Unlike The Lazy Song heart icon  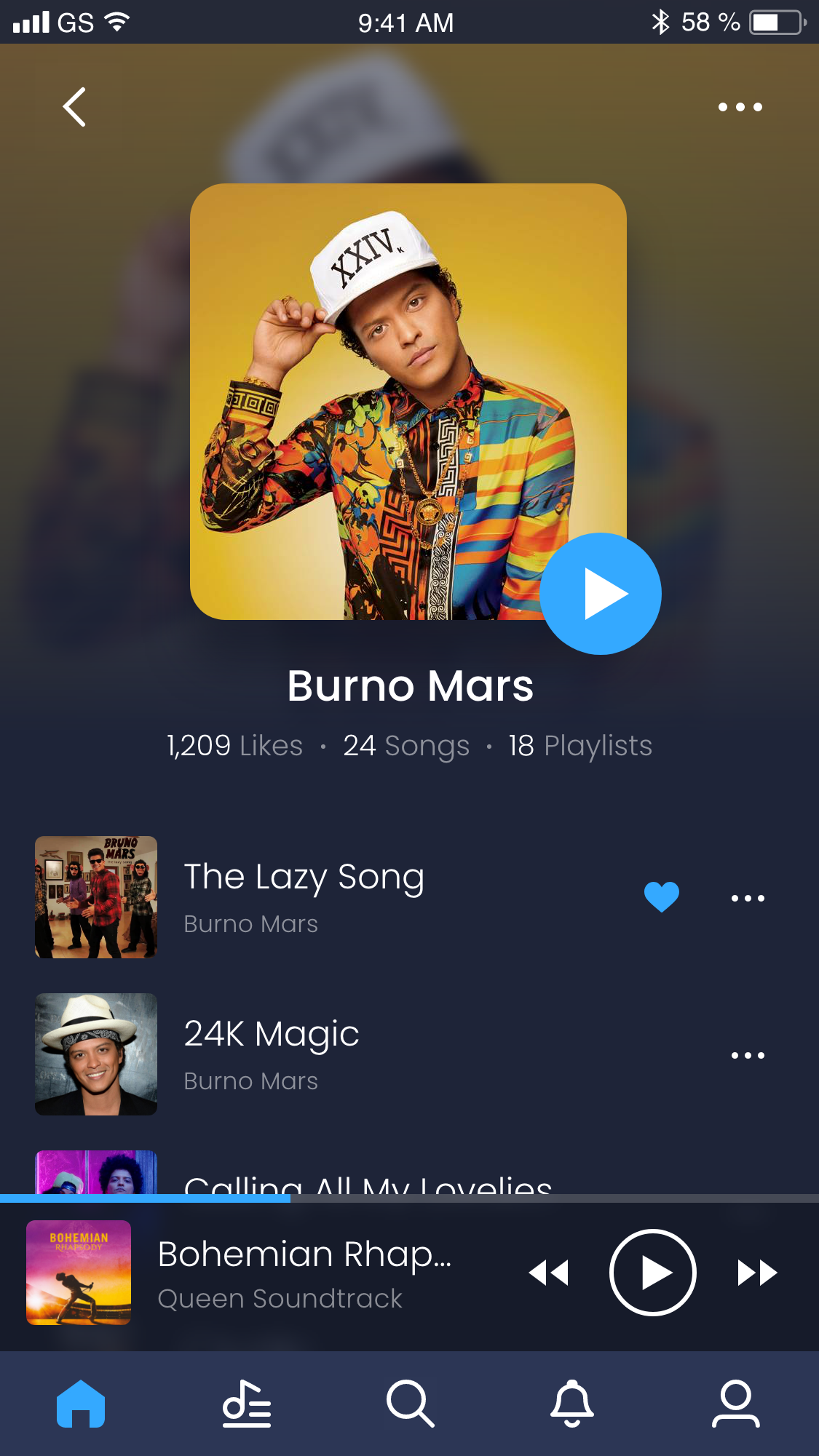[661, 897]
